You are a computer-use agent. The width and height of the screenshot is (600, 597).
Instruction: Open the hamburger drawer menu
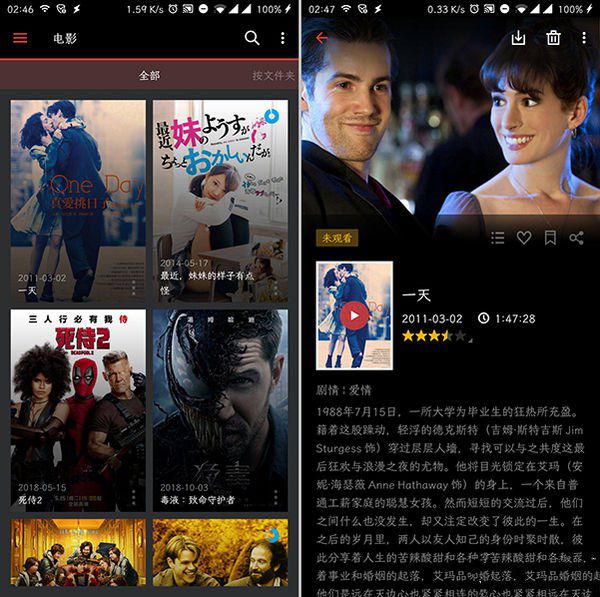[x=20, y=38]
